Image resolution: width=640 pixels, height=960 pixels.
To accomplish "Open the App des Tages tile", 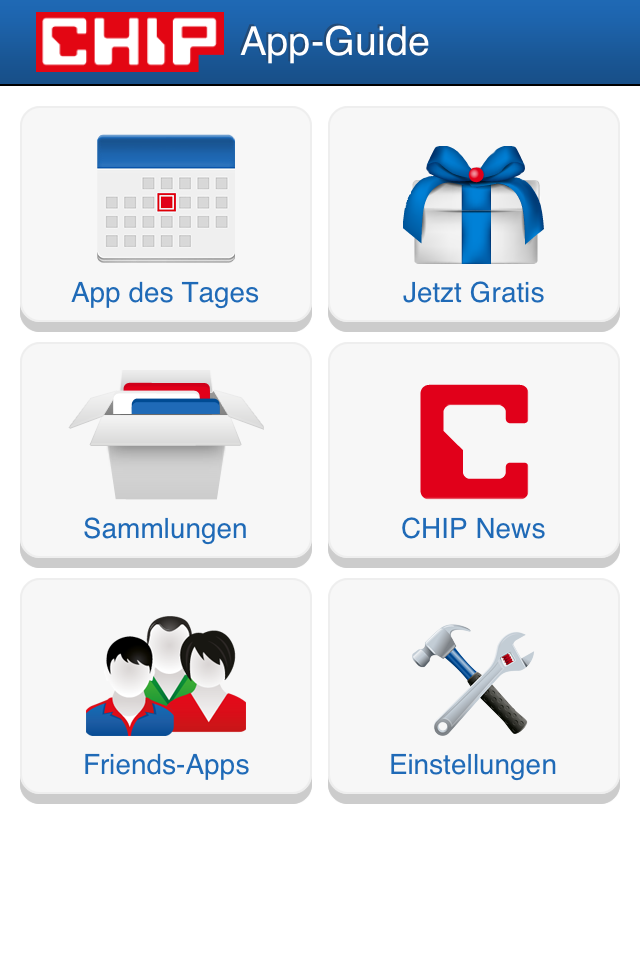I will pyautogui.click(x=166, y=216).
